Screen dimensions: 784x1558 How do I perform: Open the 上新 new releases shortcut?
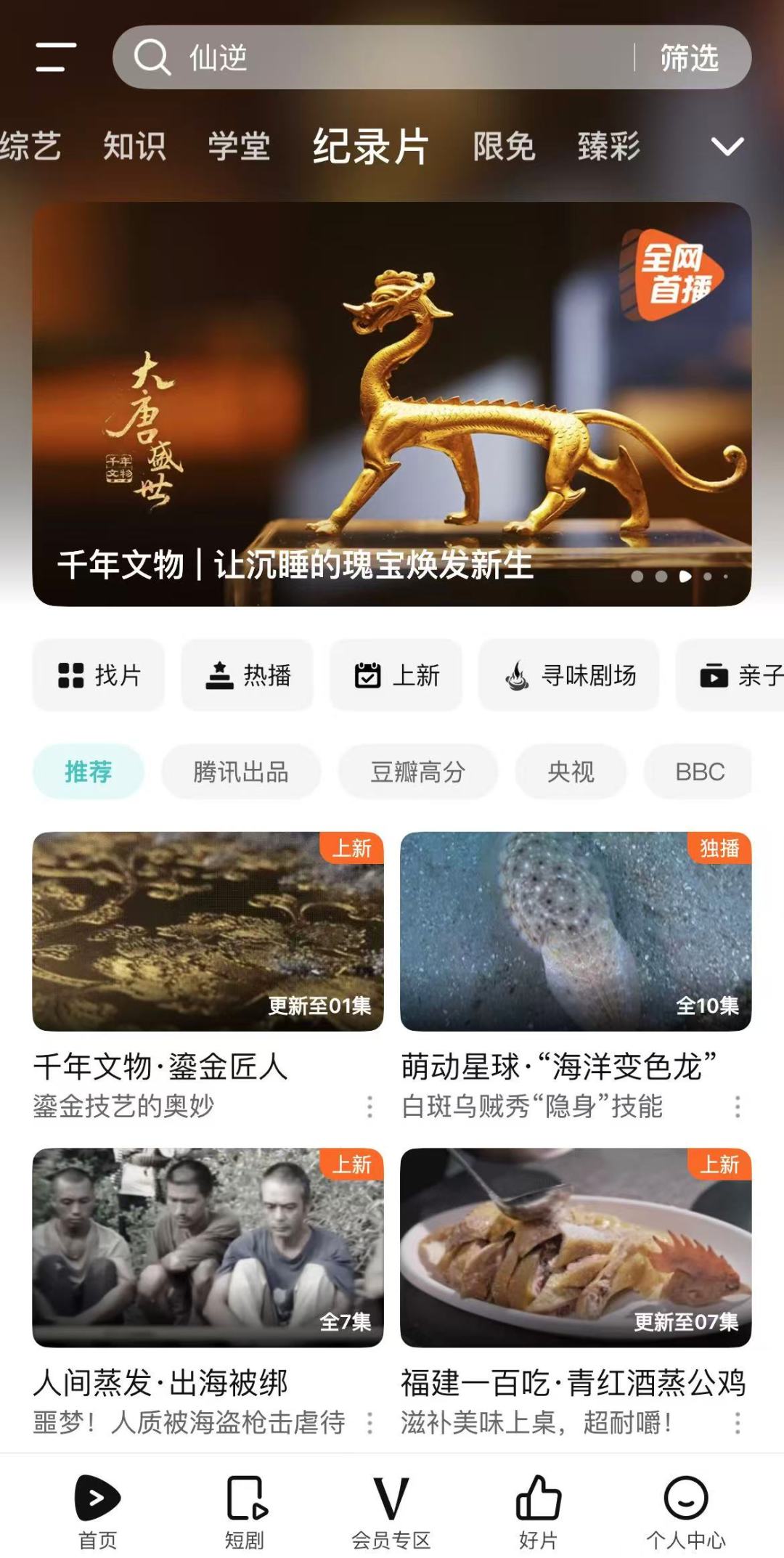[396, 675]
